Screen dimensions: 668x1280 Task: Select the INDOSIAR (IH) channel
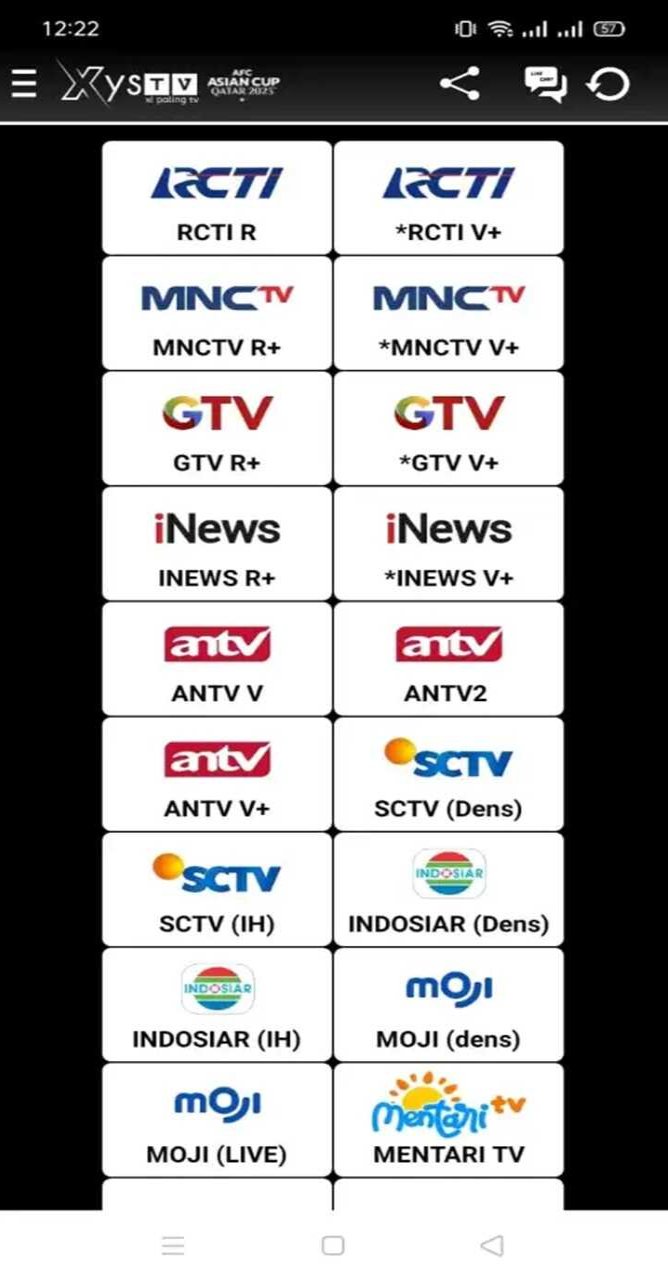click(x=217, y=1004)
